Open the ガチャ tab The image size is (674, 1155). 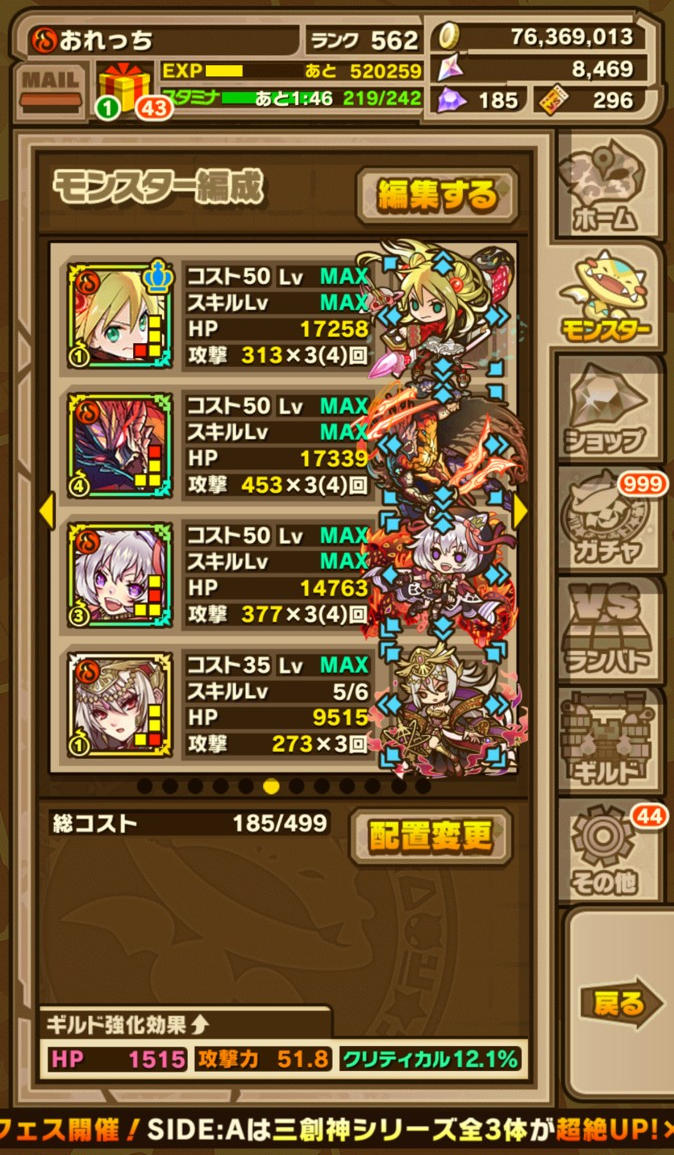pyautogui.click(x=608, y=520)
